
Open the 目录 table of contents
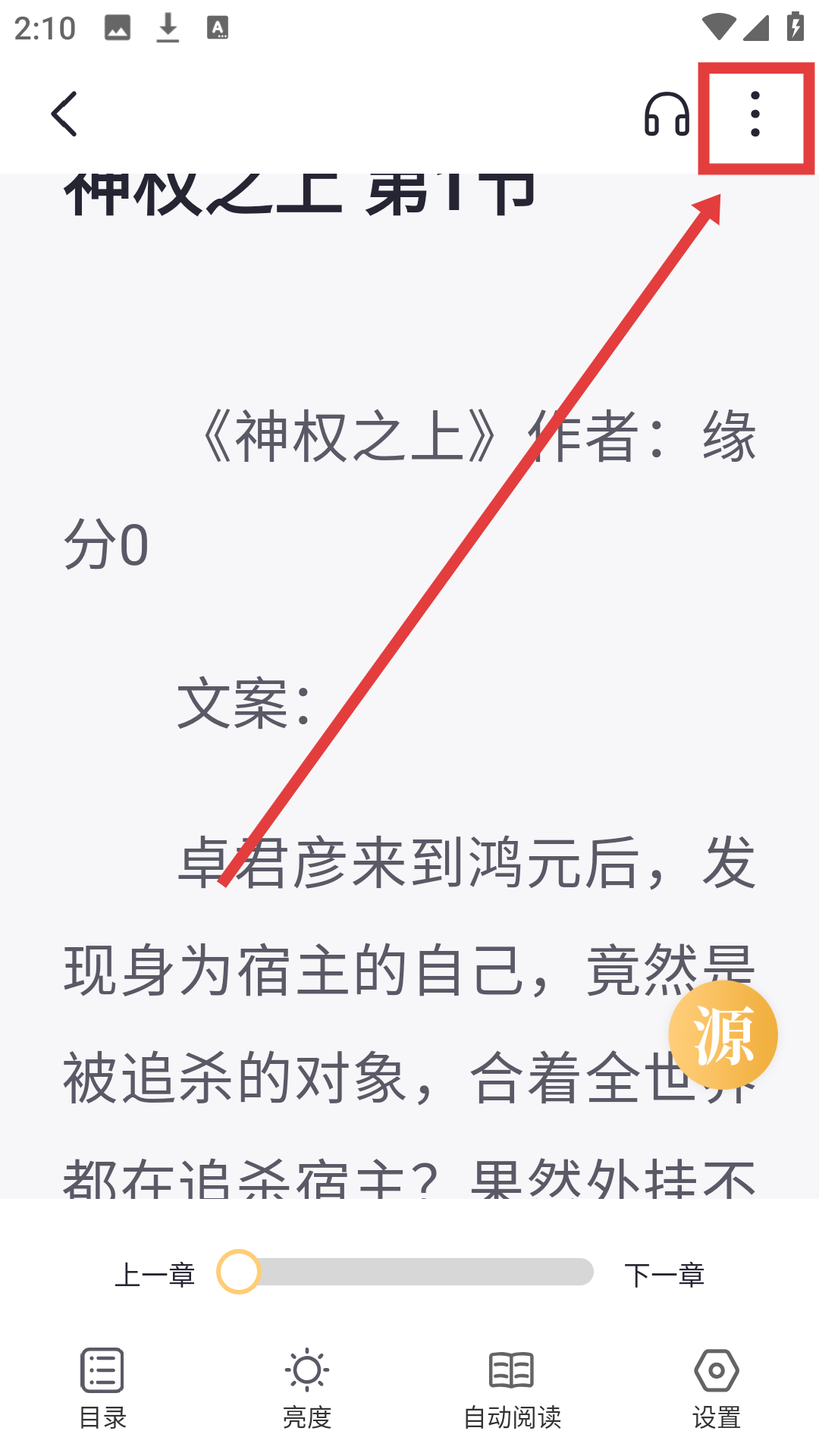click(102, 1389)
